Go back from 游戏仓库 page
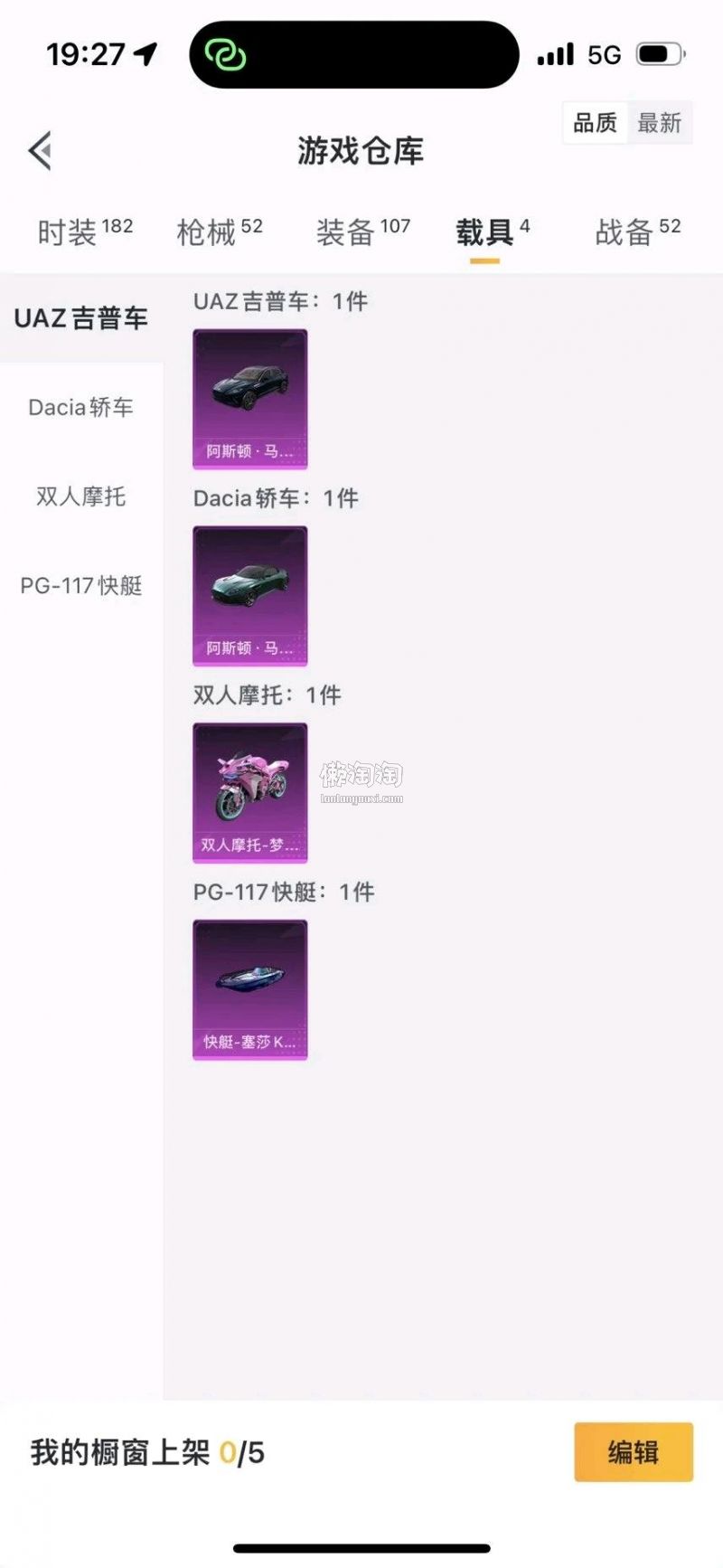 coord(41,150)
